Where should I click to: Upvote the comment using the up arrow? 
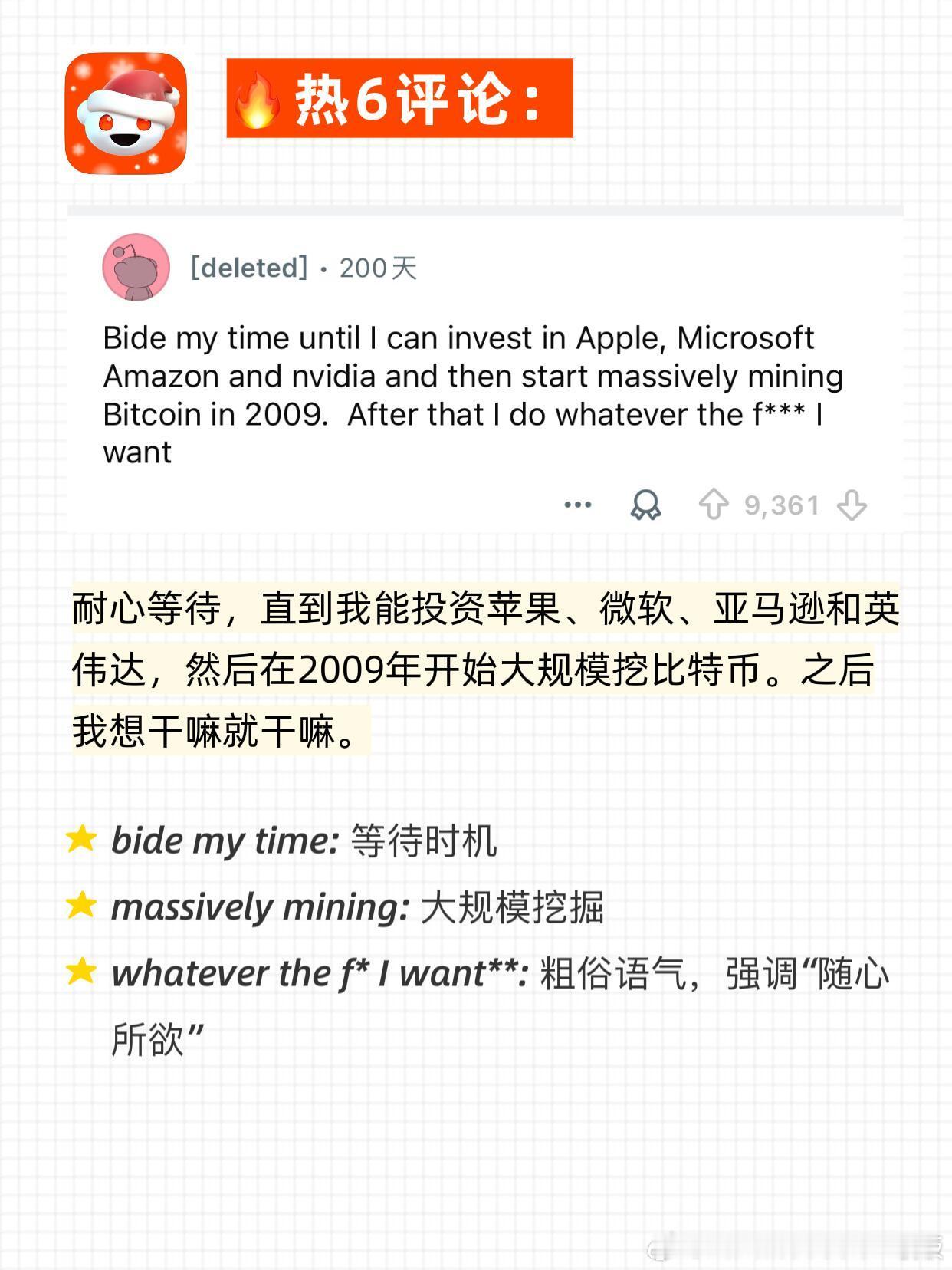715,505
